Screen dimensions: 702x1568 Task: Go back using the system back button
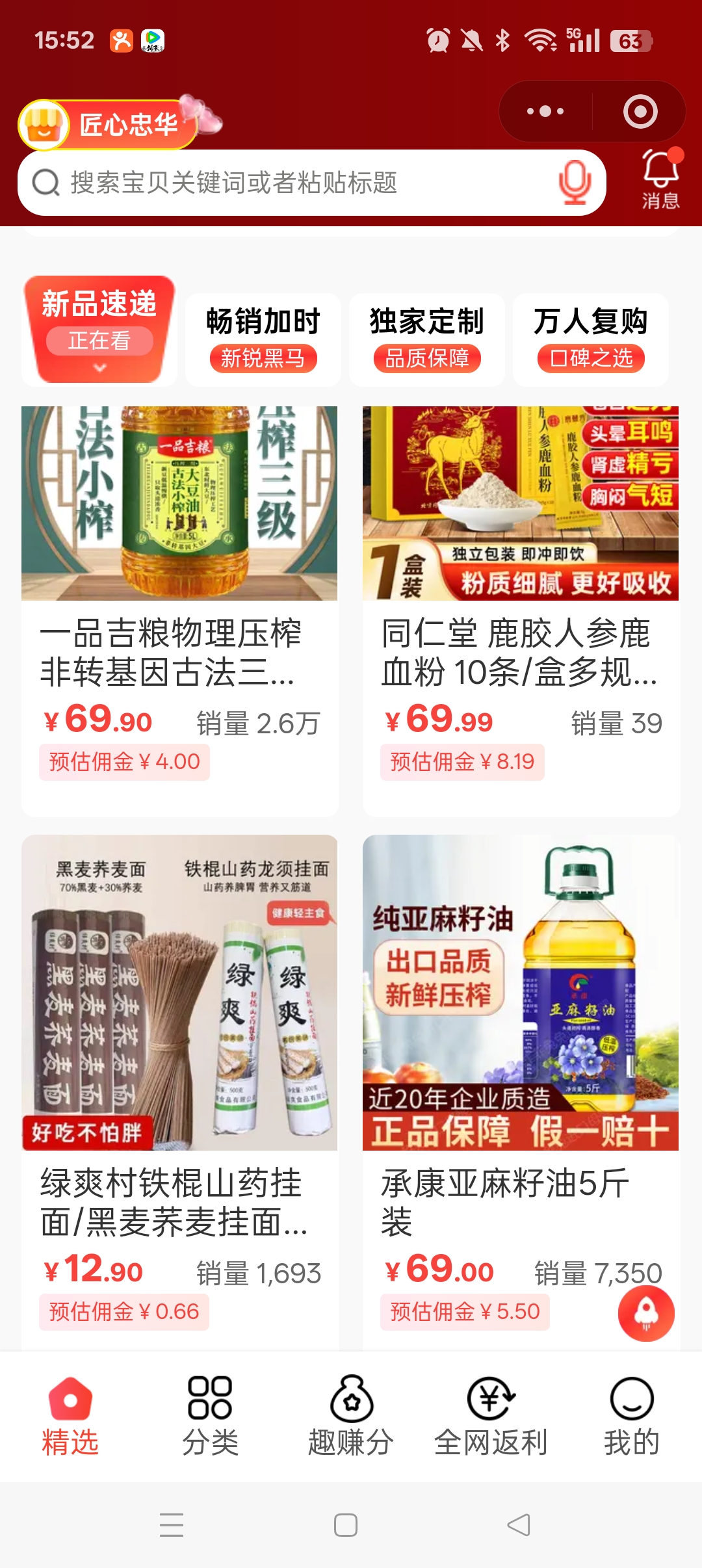tap(519, 1524)
